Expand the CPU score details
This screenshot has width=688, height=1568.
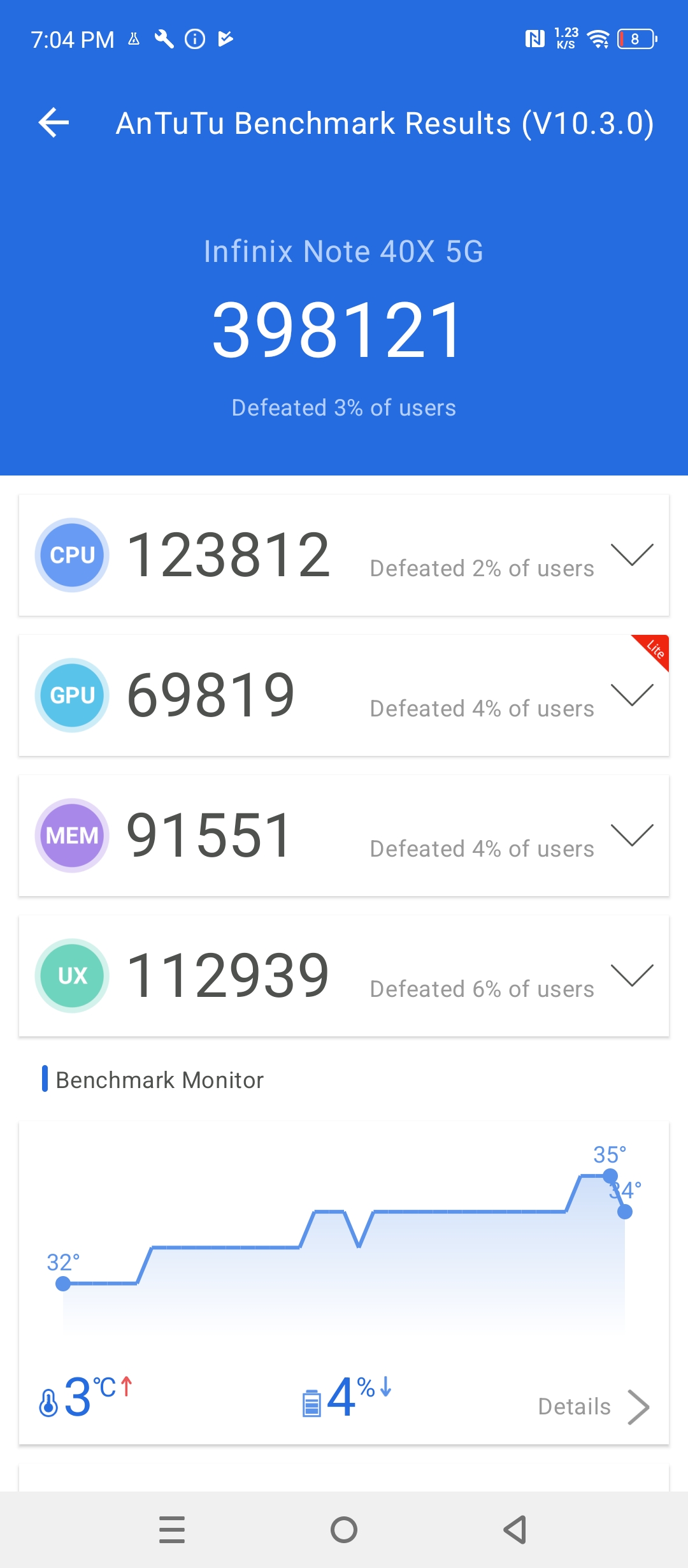pyautogui.click(x=631, y=555)
